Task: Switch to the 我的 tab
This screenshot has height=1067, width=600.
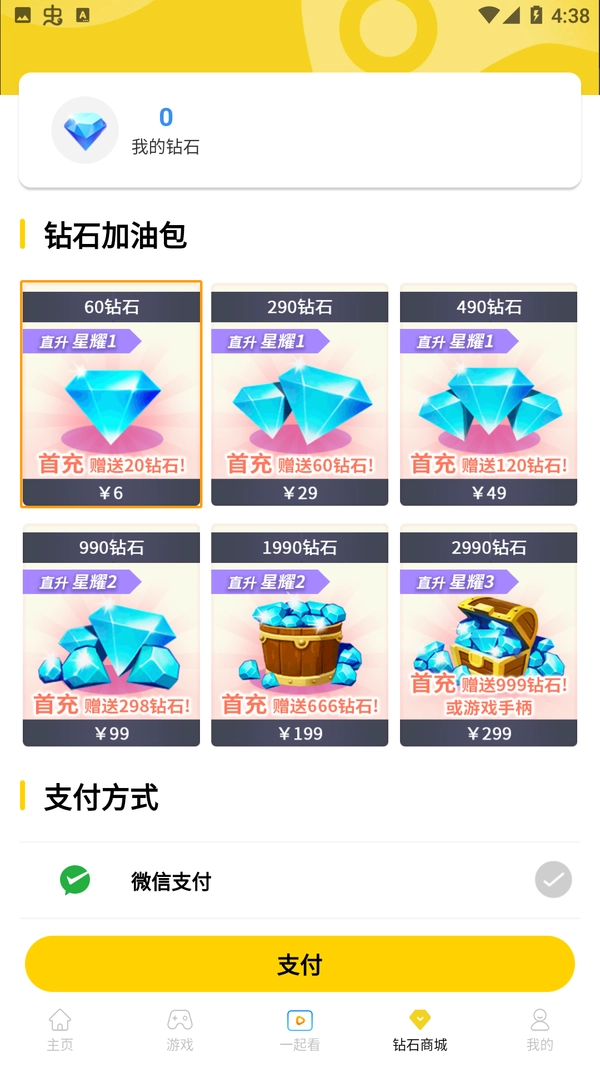Action: click(x=540, y=1030)
